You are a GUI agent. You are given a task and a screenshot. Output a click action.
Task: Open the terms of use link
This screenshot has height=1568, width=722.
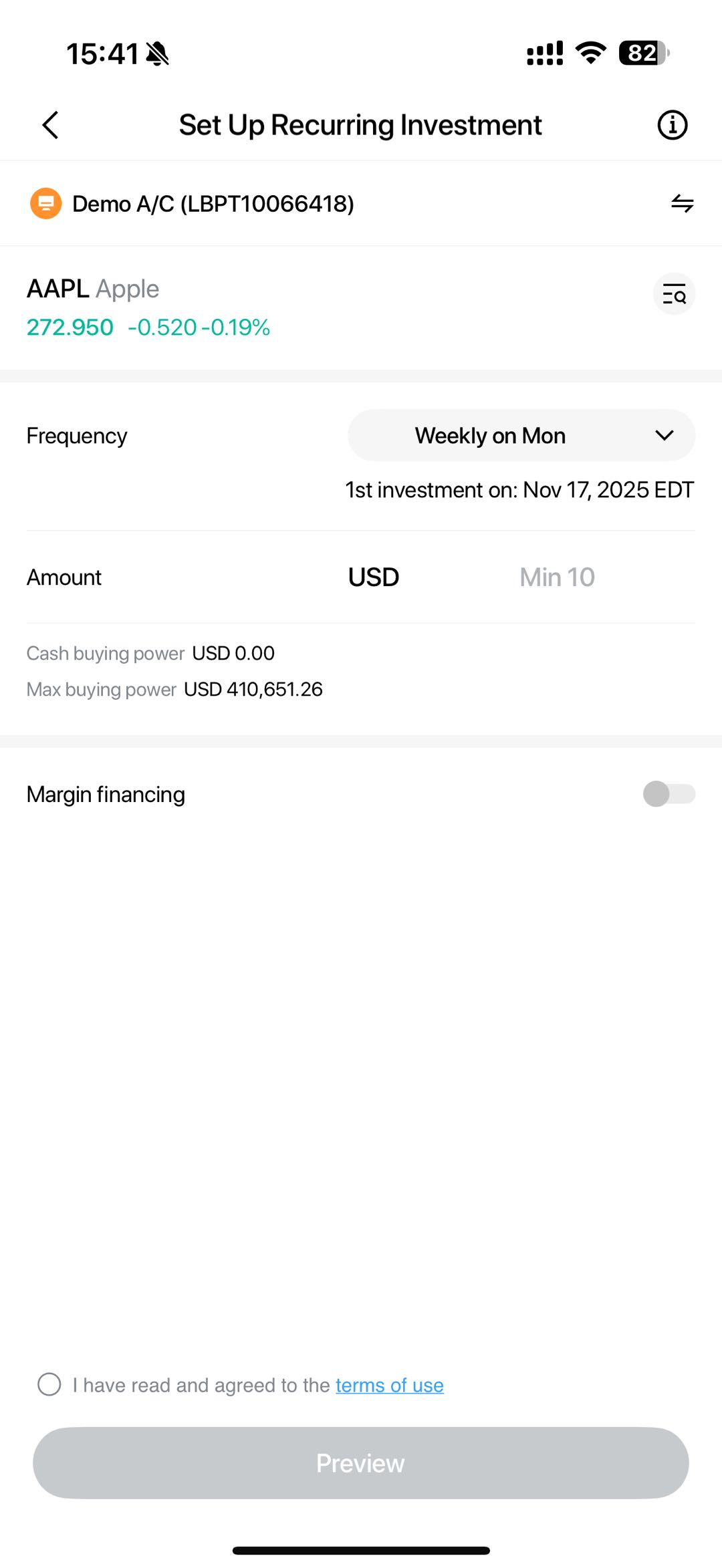tap(389, 1386)
